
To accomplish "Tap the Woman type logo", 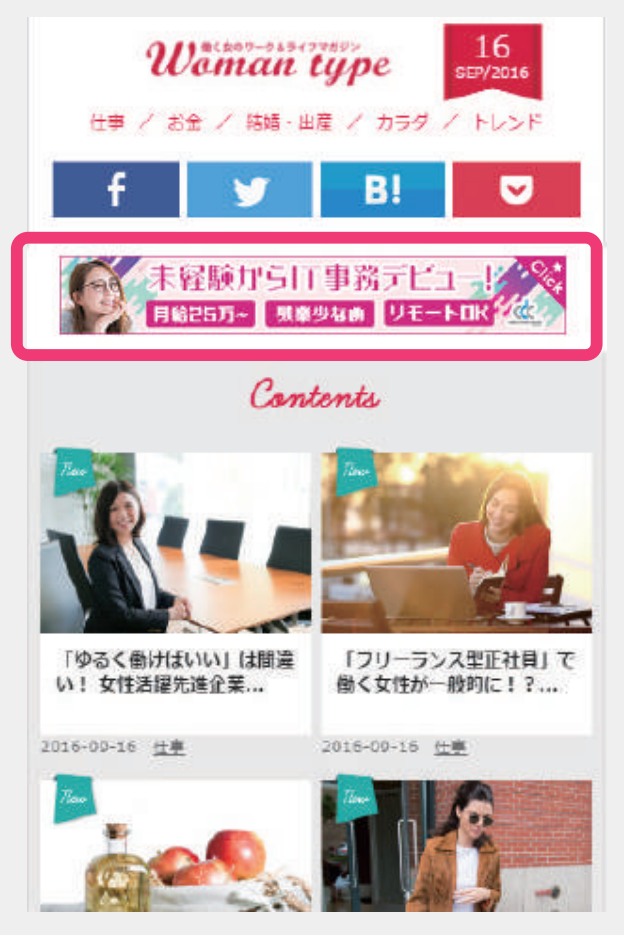I will (x=269, y=63).
